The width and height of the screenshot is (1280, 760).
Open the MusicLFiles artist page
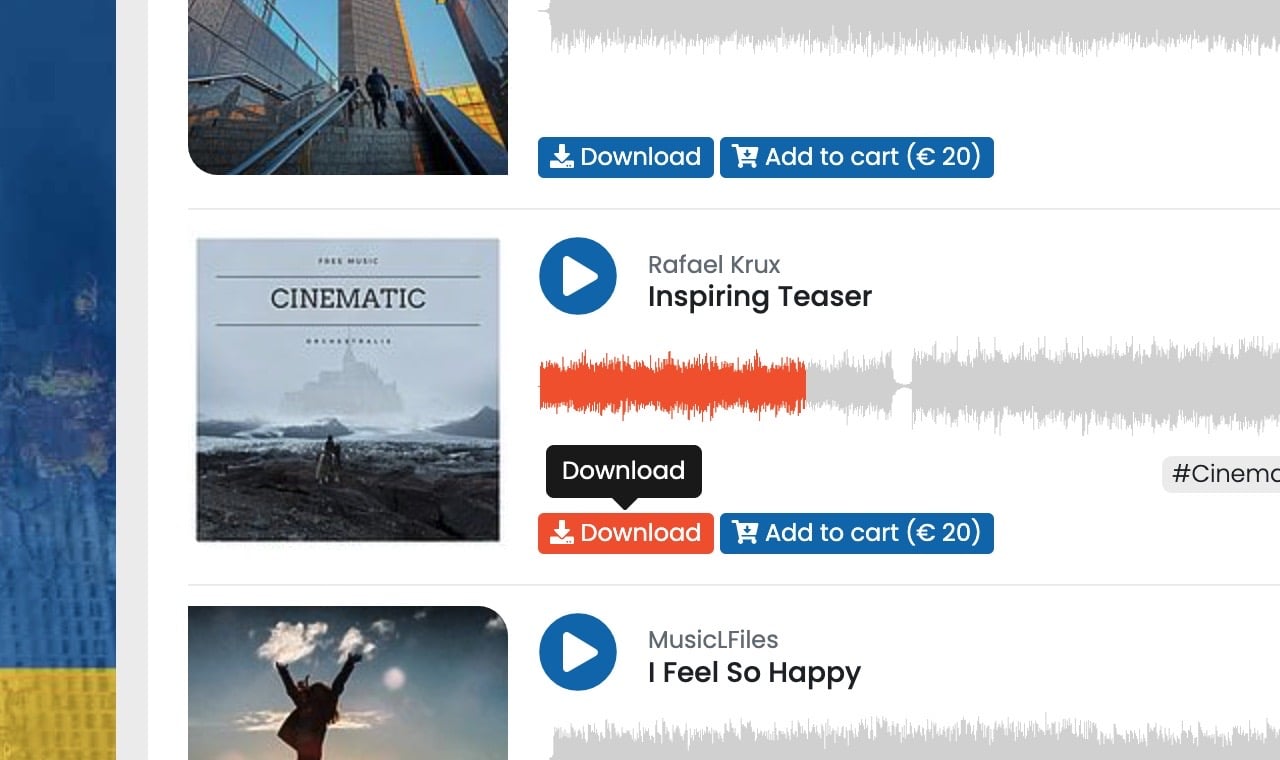(x=713, y=640)
